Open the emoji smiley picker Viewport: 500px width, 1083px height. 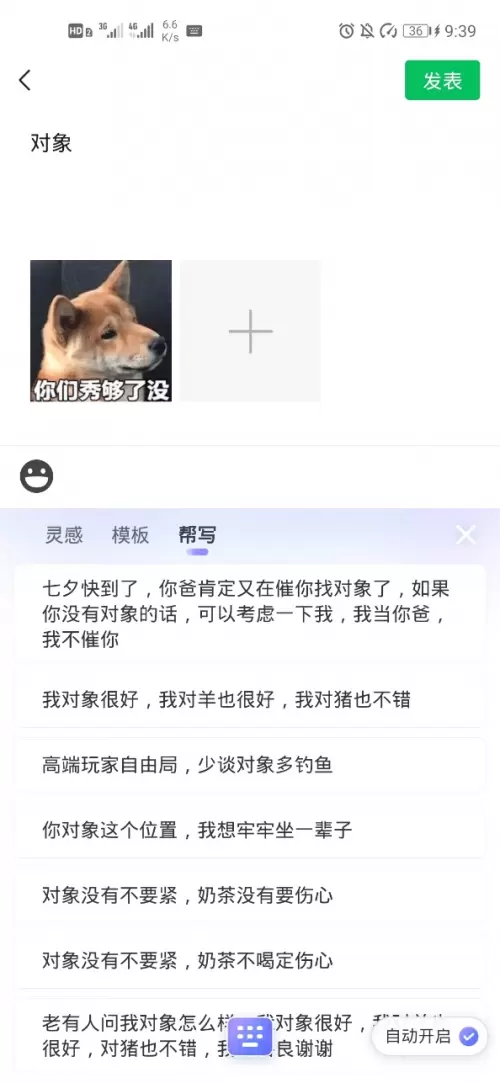coord(37,476)
